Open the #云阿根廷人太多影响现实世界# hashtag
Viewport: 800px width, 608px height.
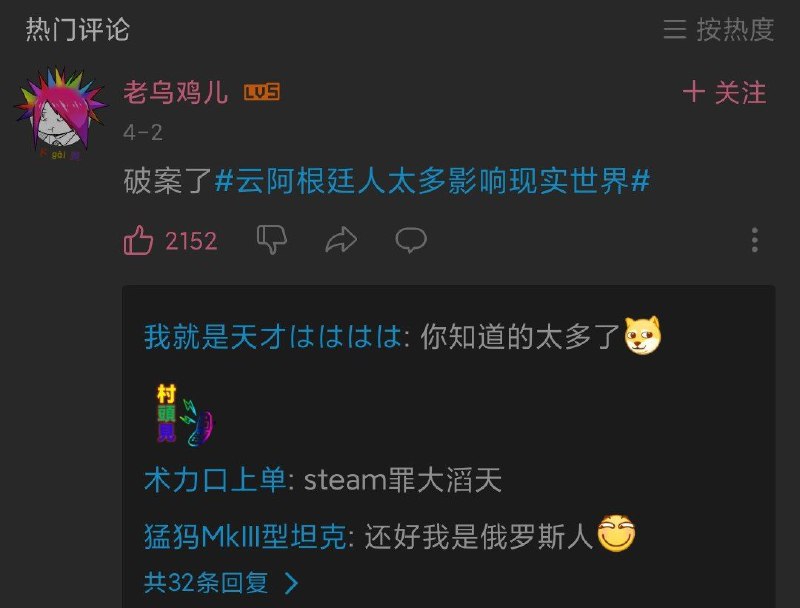point(432,181)
